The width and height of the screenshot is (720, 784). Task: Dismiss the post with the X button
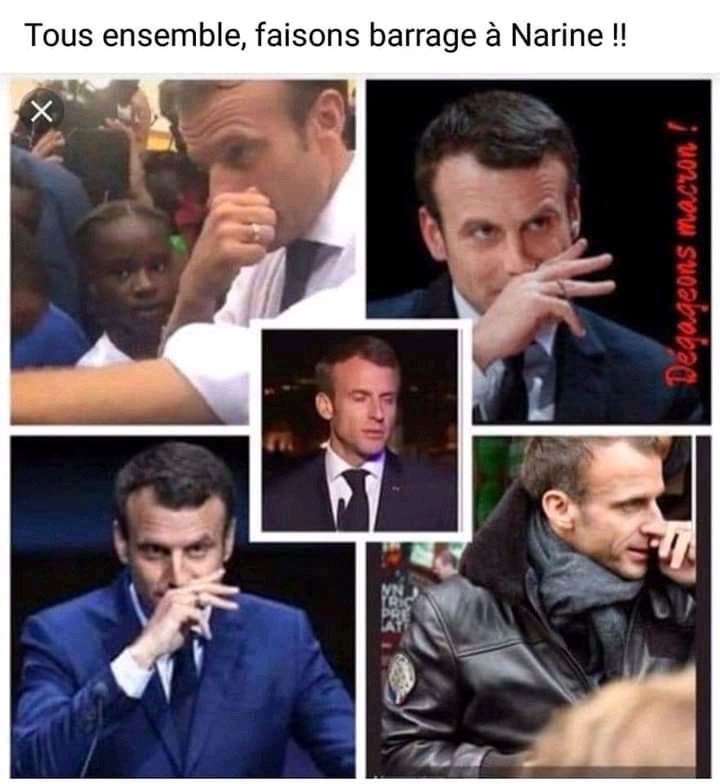pos(41,110)
